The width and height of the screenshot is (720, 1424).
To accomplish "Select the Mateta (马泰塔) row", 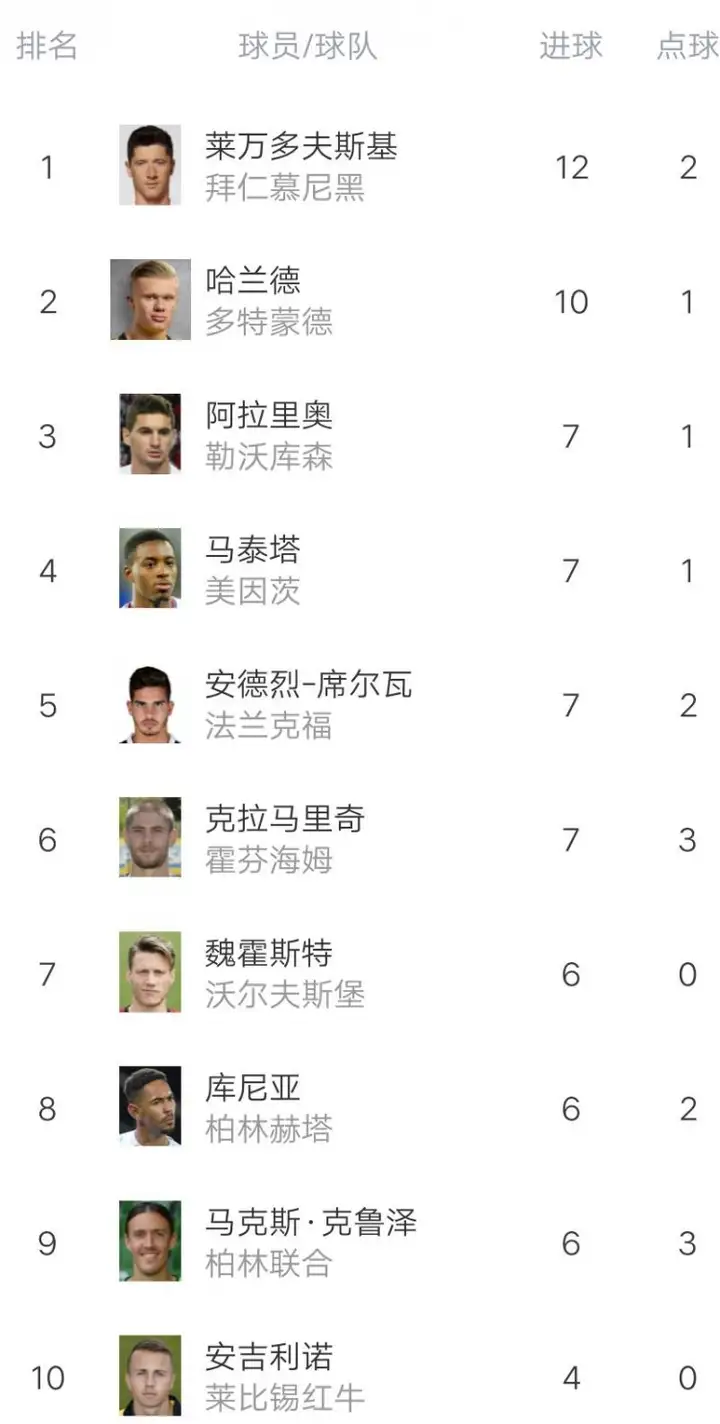I will click(253, 550).
